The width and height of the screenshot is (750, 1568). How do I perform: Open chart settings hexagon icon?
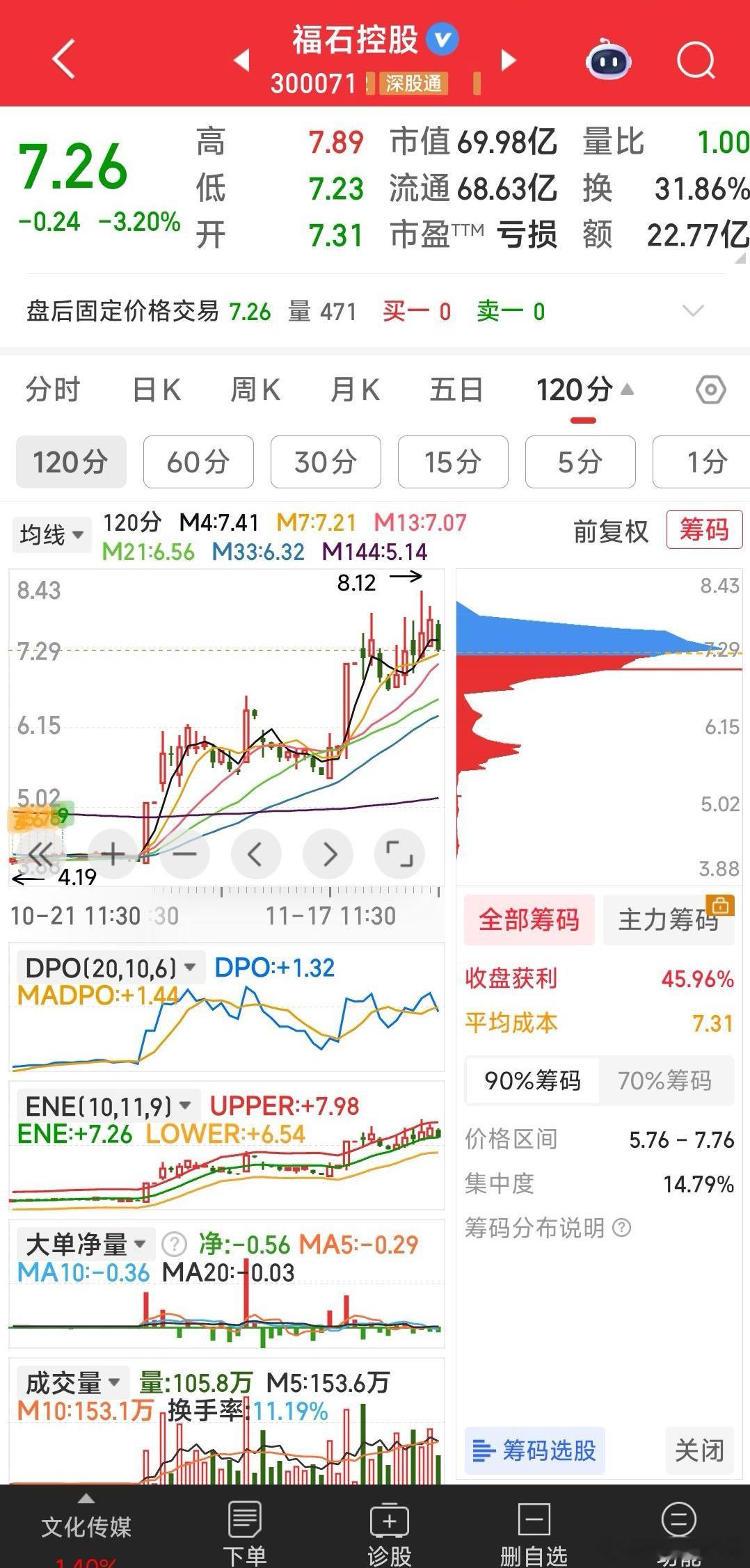[x=710, y=390]
